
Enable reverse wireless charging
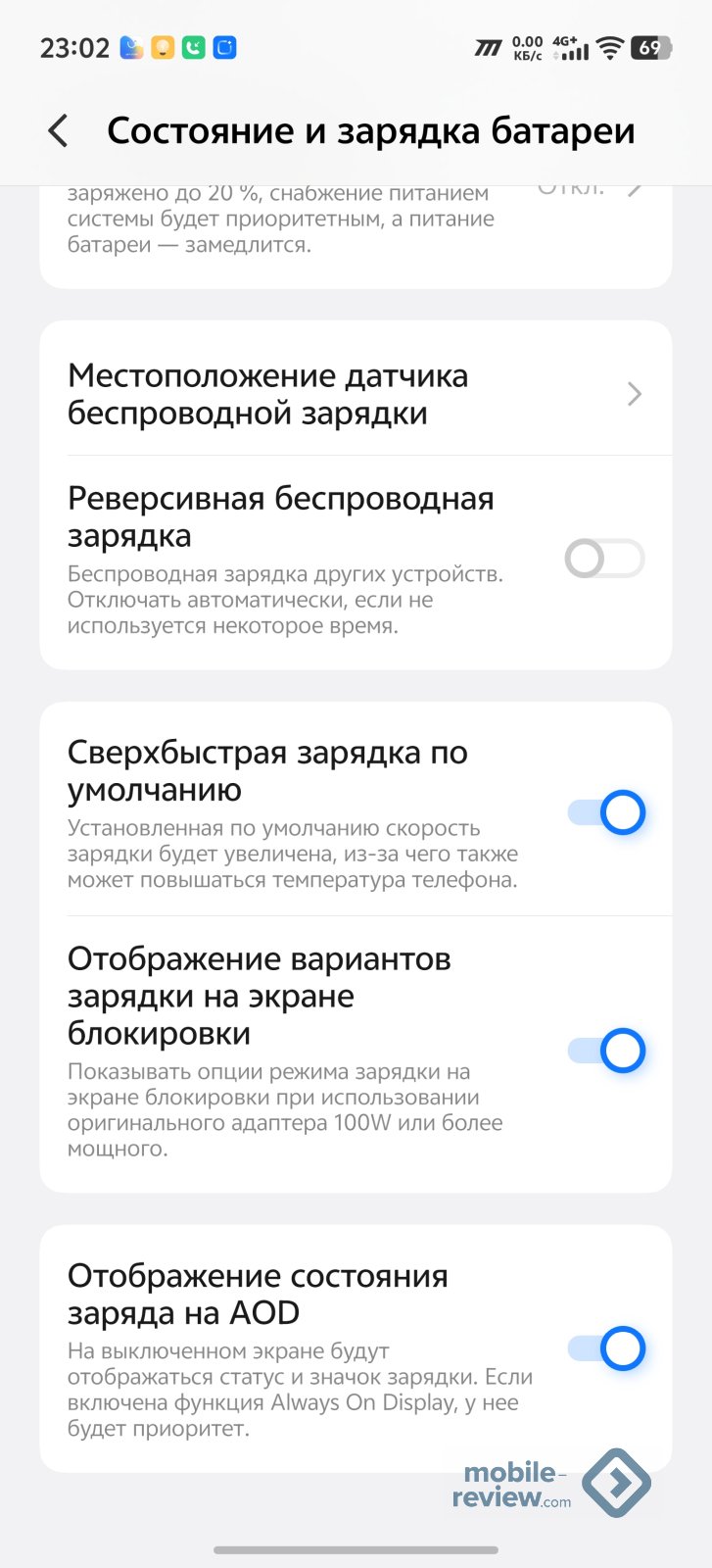click(604, 560)
